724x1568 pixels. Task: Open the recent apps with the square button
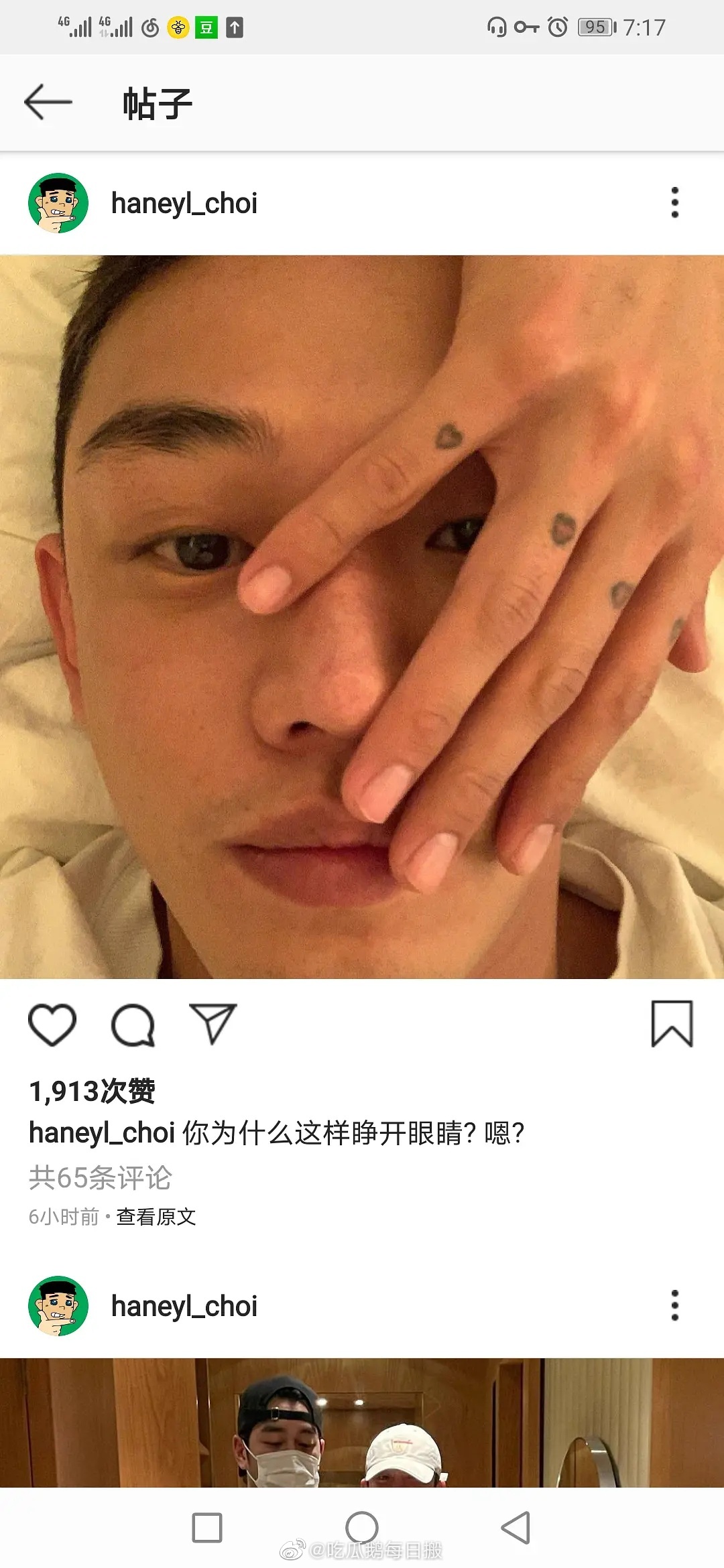click(207, 1528)
